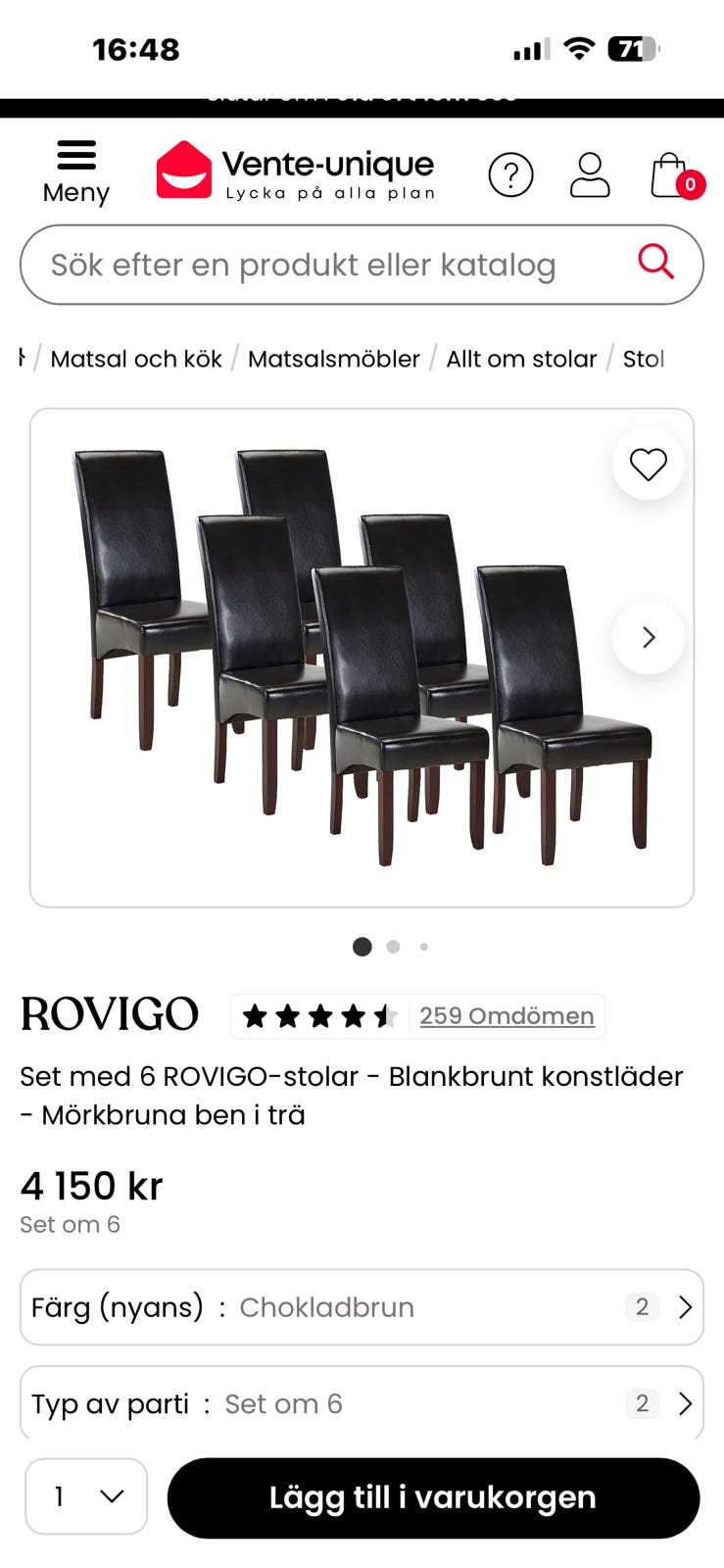Image resolution: width=724 pixels, height=1568 pixels.
Task: Open the 259 Omdömen reviews link
Action: tap(507, 1016)
